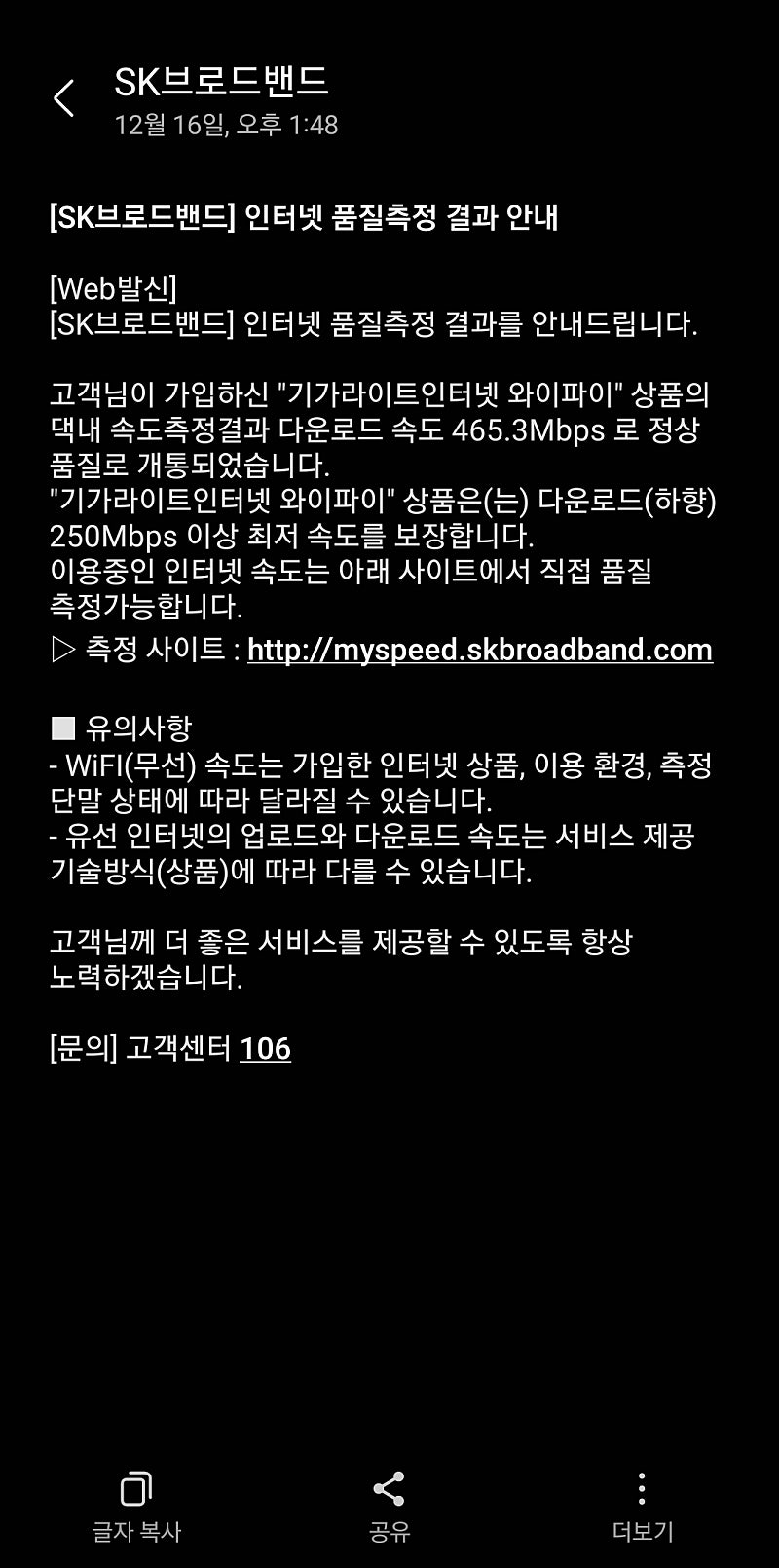
Task: Share this message via 공유
Action: [389, 1506]
